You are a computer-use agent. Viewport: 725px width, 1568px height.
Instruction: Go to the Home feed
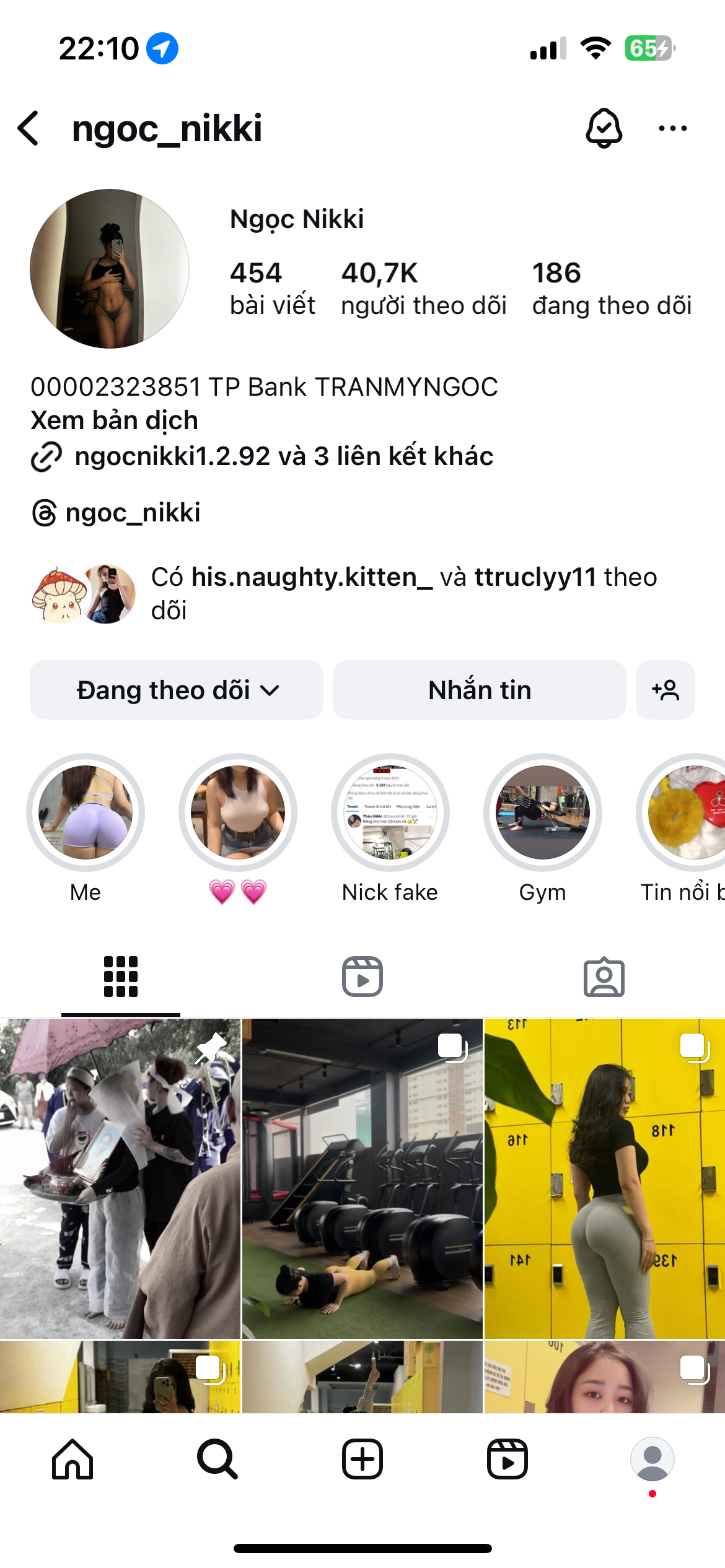pyautogui.click(x=72, y=1459)
